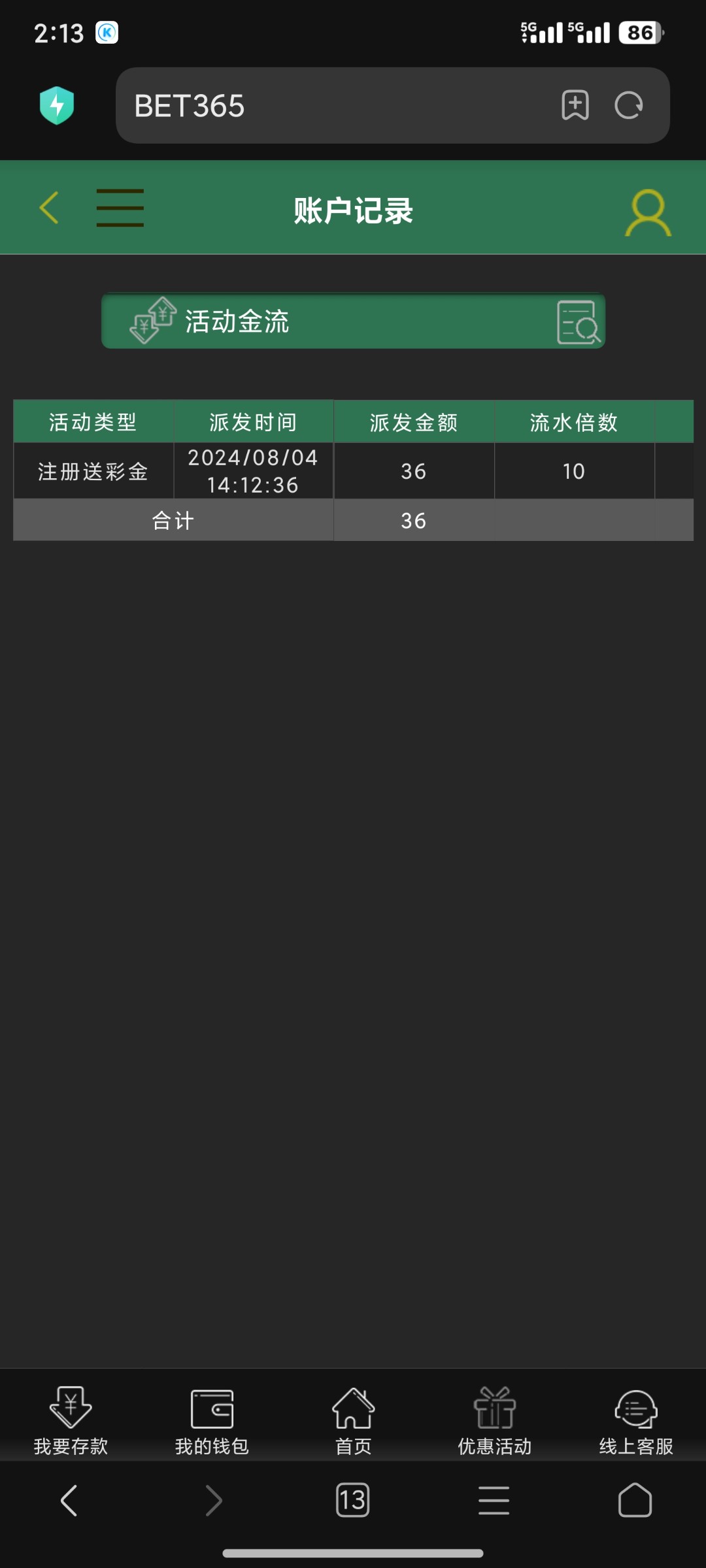Reload the BET365 page

629,105
